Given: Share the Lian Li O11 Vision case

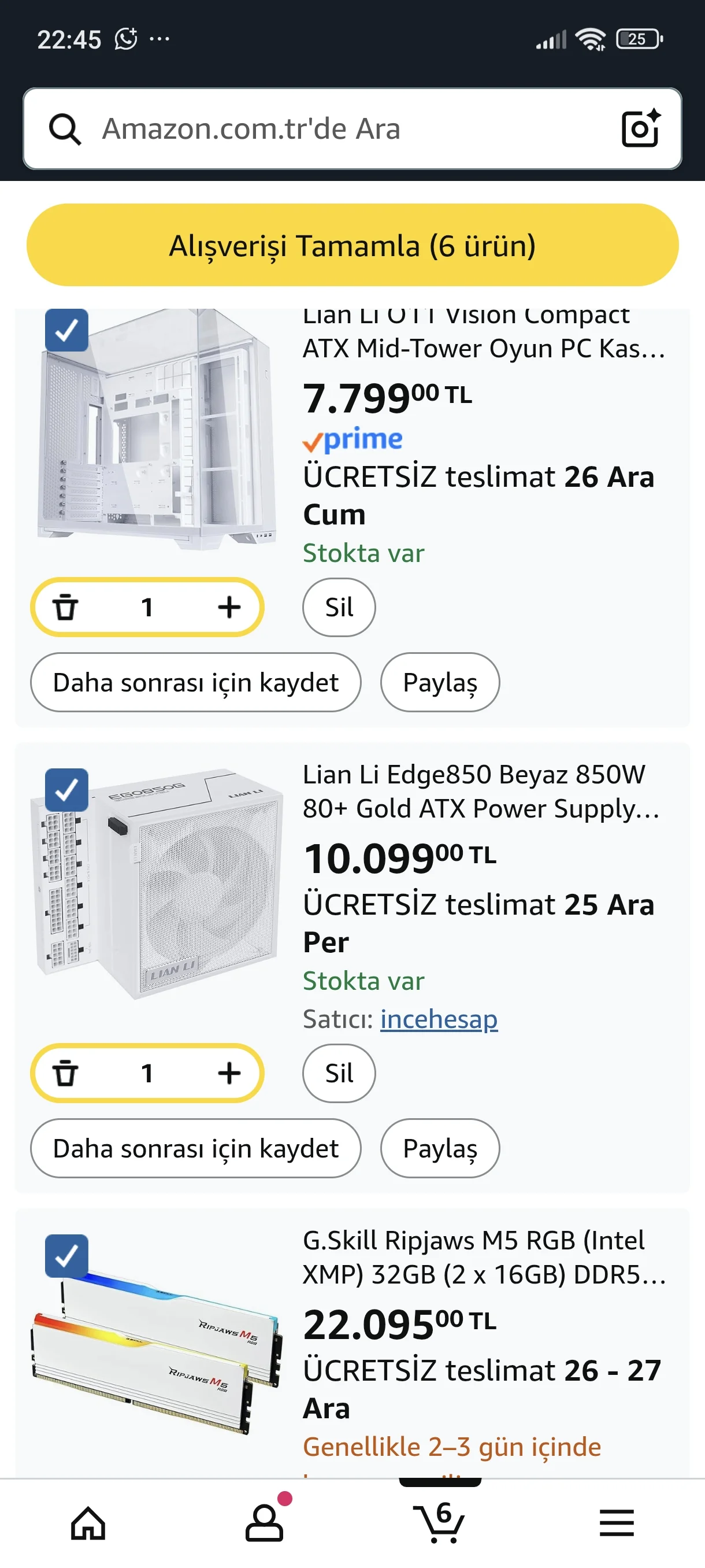Looking at the screenshot, I should coord(440,682).
